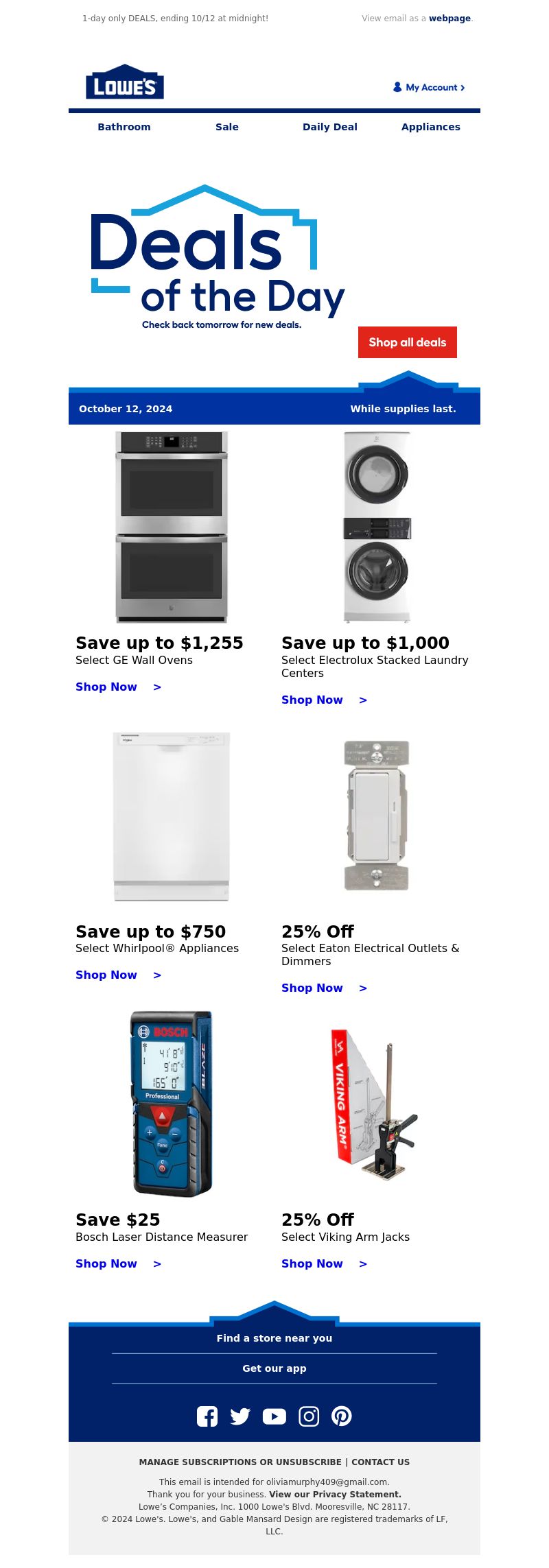Tap Get our app
This screenshot has width=549, height=1568.
[x=274, y=1368]
